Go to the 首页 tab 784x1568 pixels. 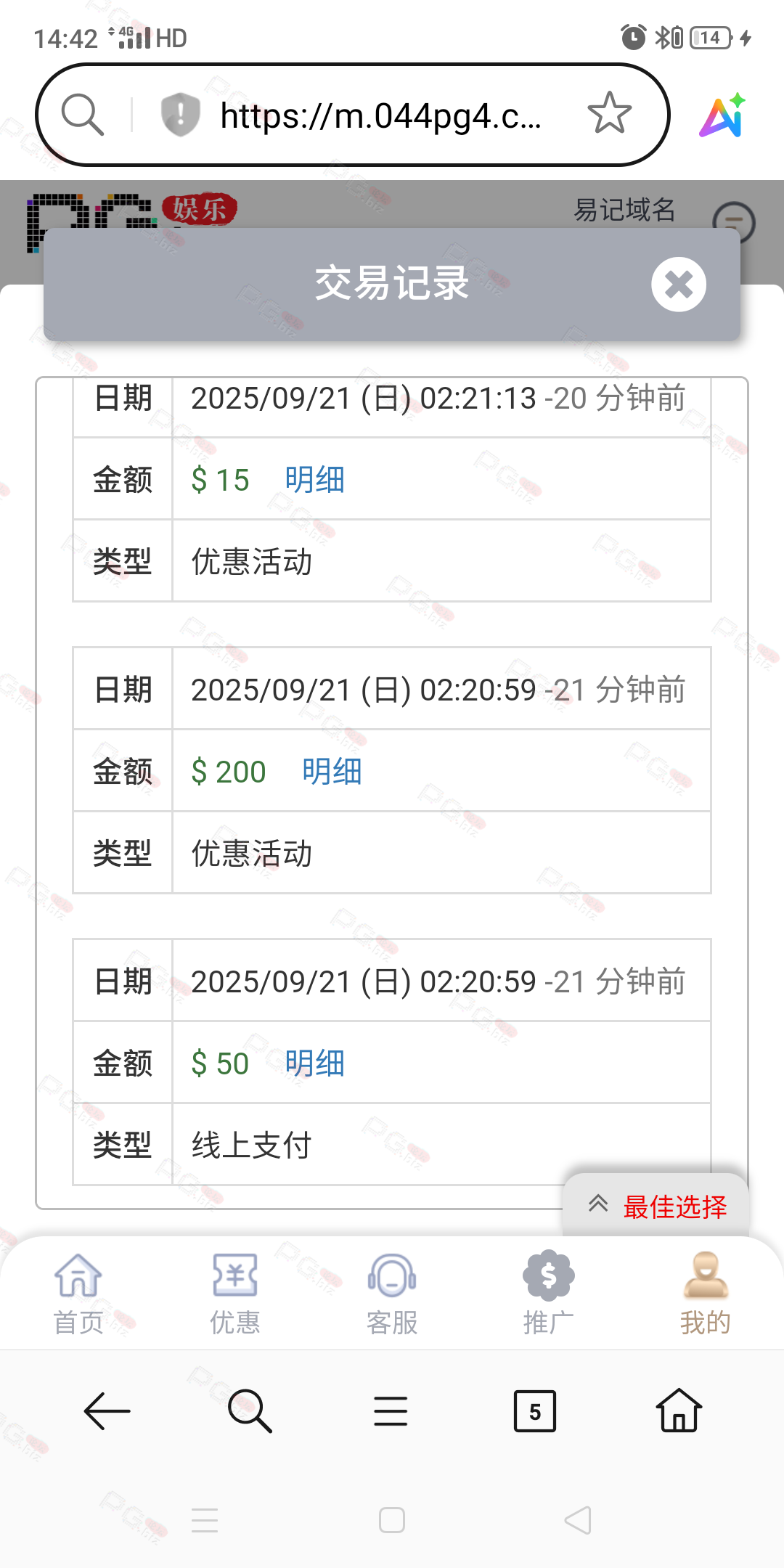[x=78, y=1294]
